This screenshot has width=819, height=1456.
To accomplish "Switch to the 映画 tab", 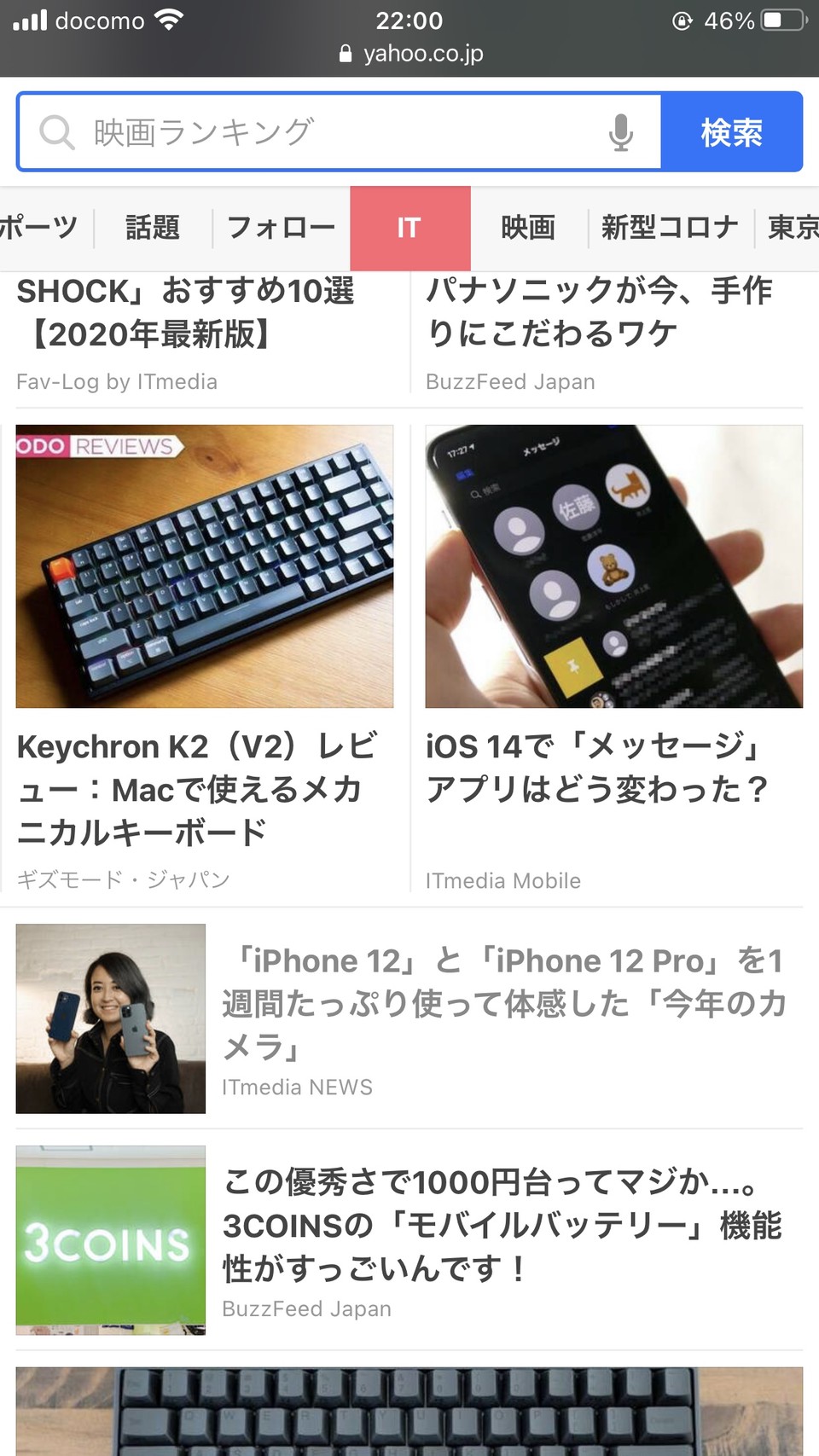I will click(528, 228).
